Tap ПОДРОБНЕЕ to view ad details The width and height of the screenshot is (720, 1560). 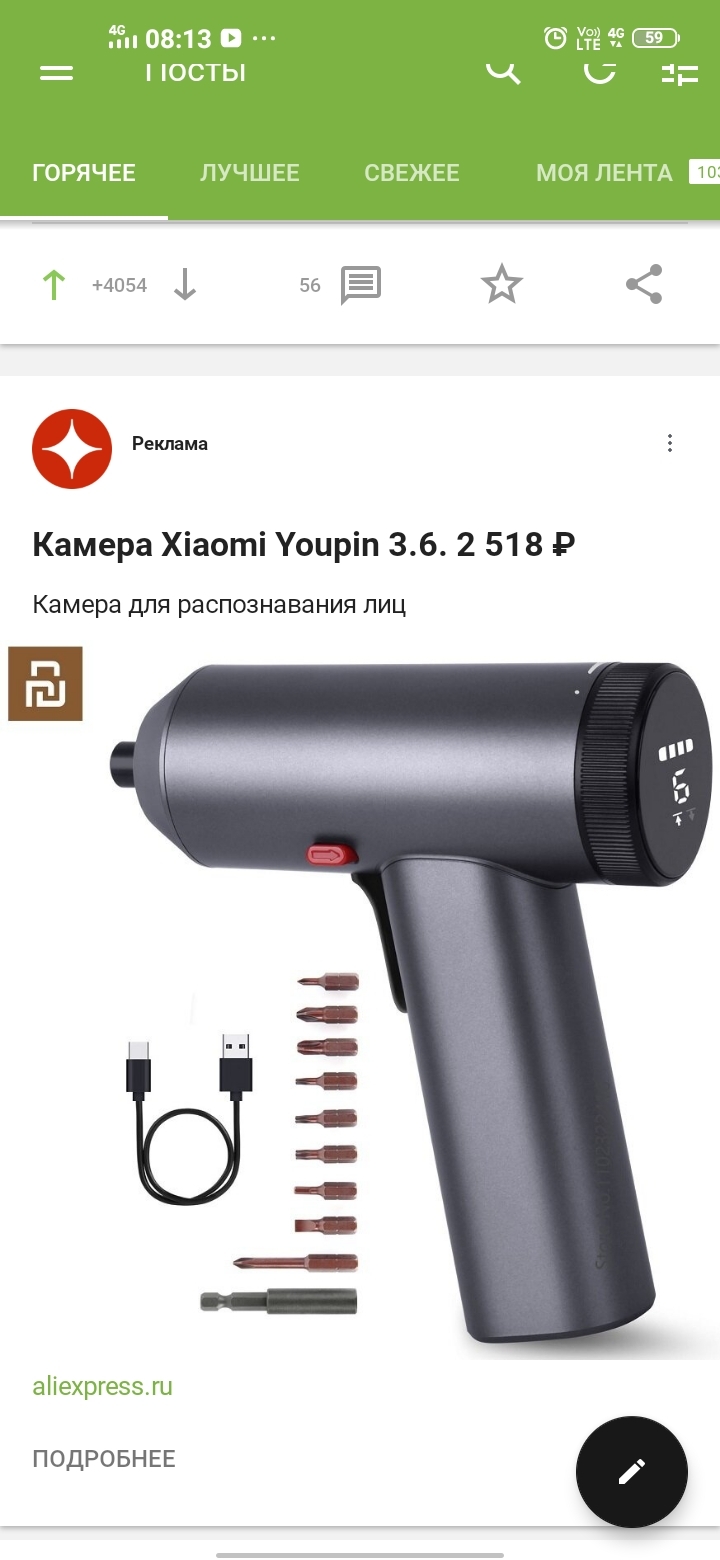(104, 1459)
